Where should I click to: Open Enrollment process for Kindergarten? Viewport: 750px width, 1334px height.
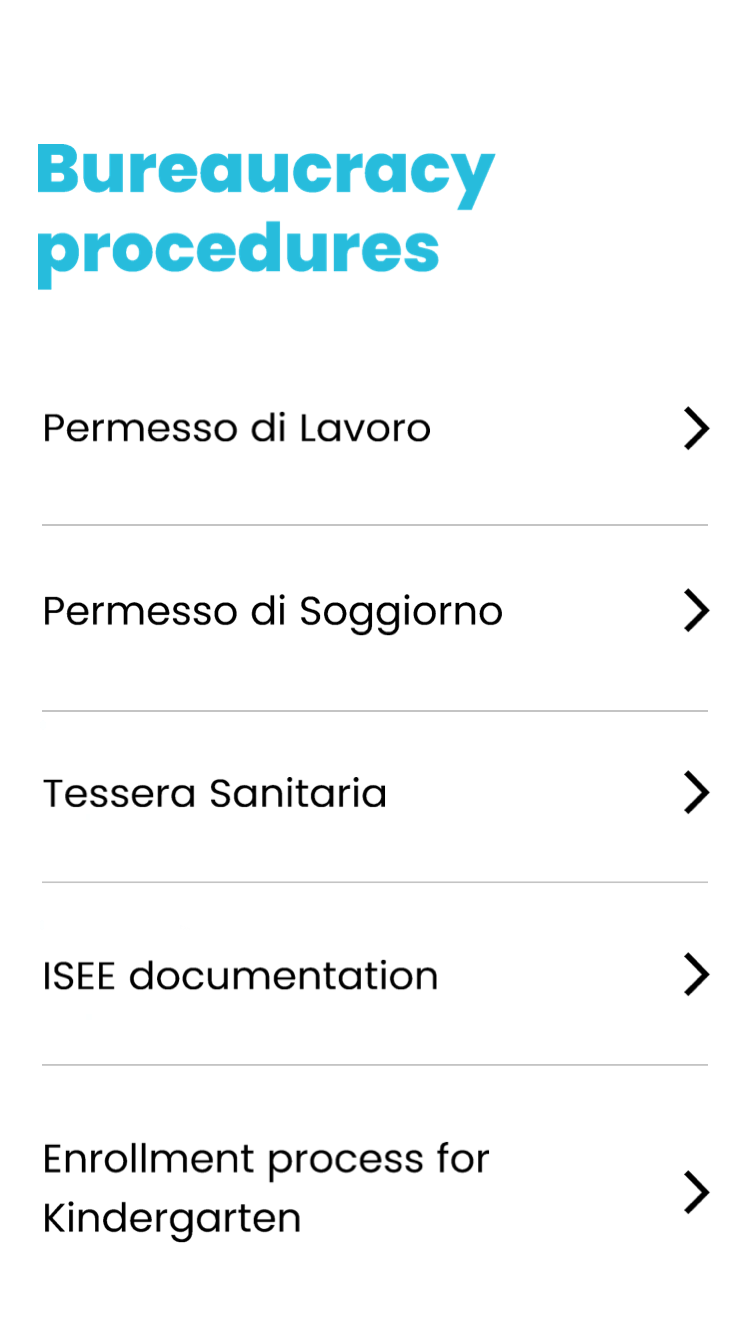pos(374,1189)
